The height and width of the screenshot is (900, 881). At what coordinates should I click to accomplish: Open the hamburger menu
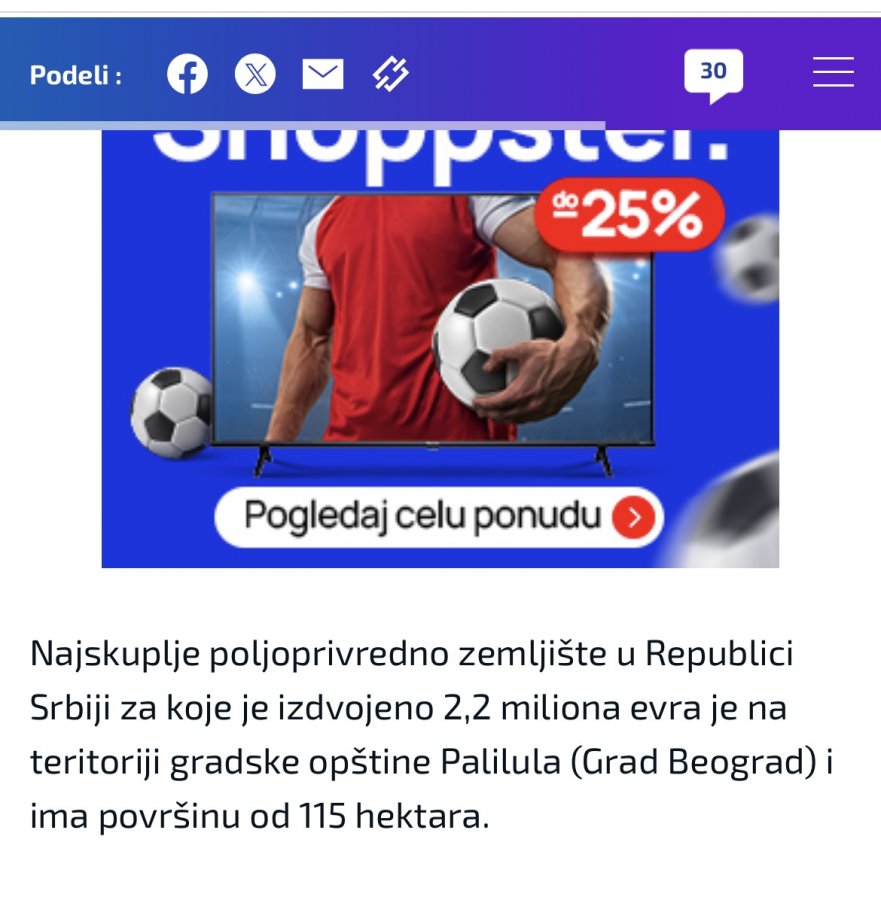(832, 73)
